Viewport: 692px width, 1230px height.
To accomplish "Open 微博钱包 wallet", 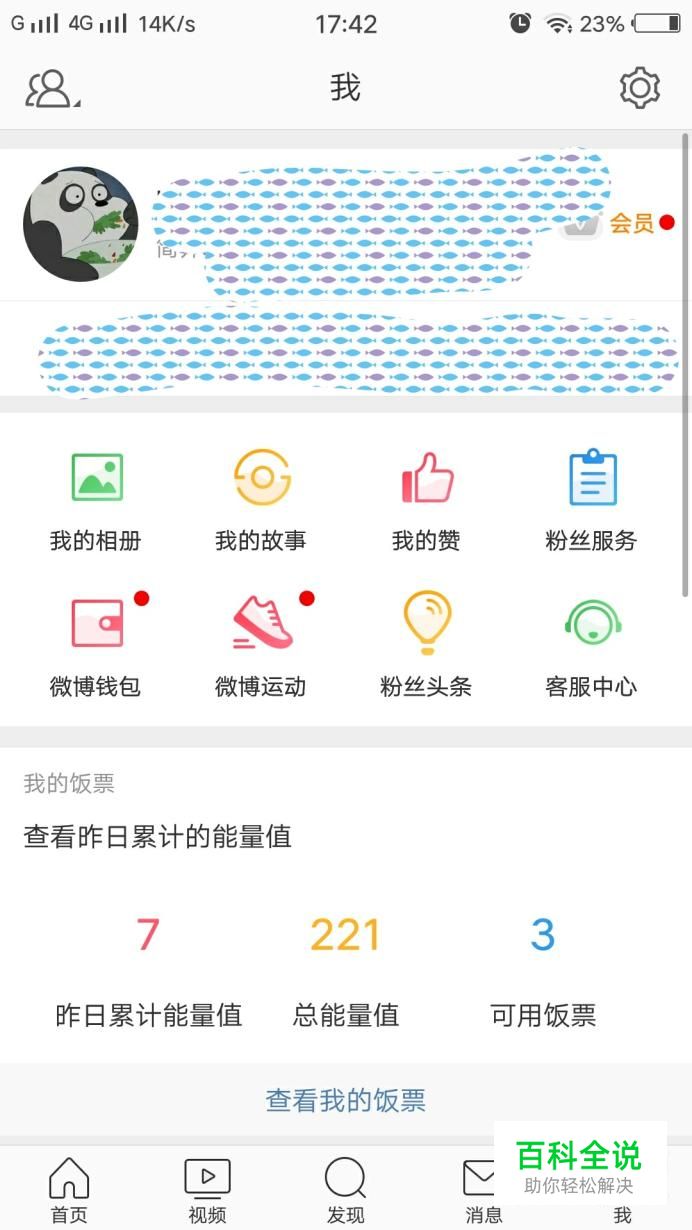I will (x=96, y=646).
